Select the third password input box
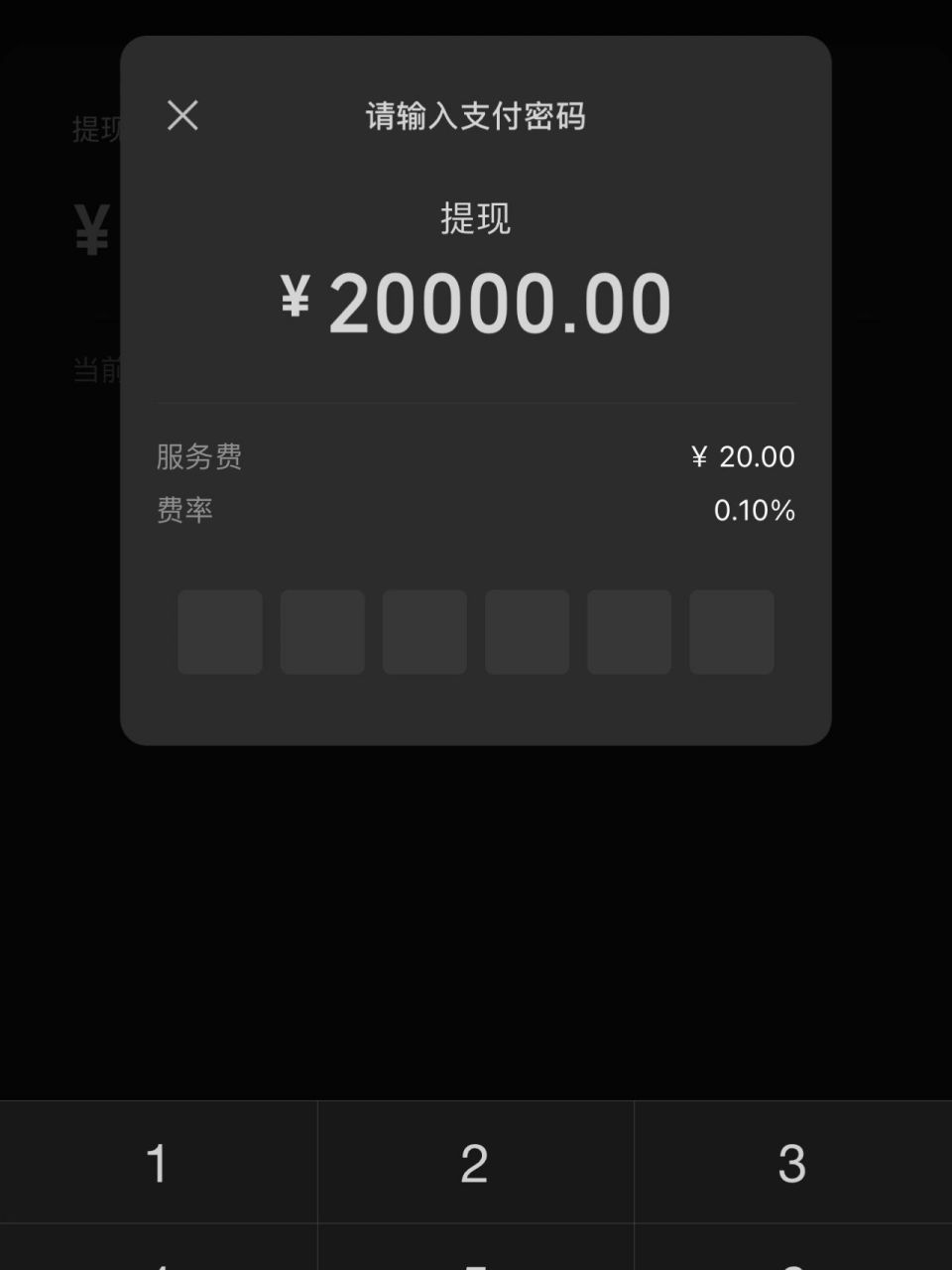952x1270 pixels. 424,631
